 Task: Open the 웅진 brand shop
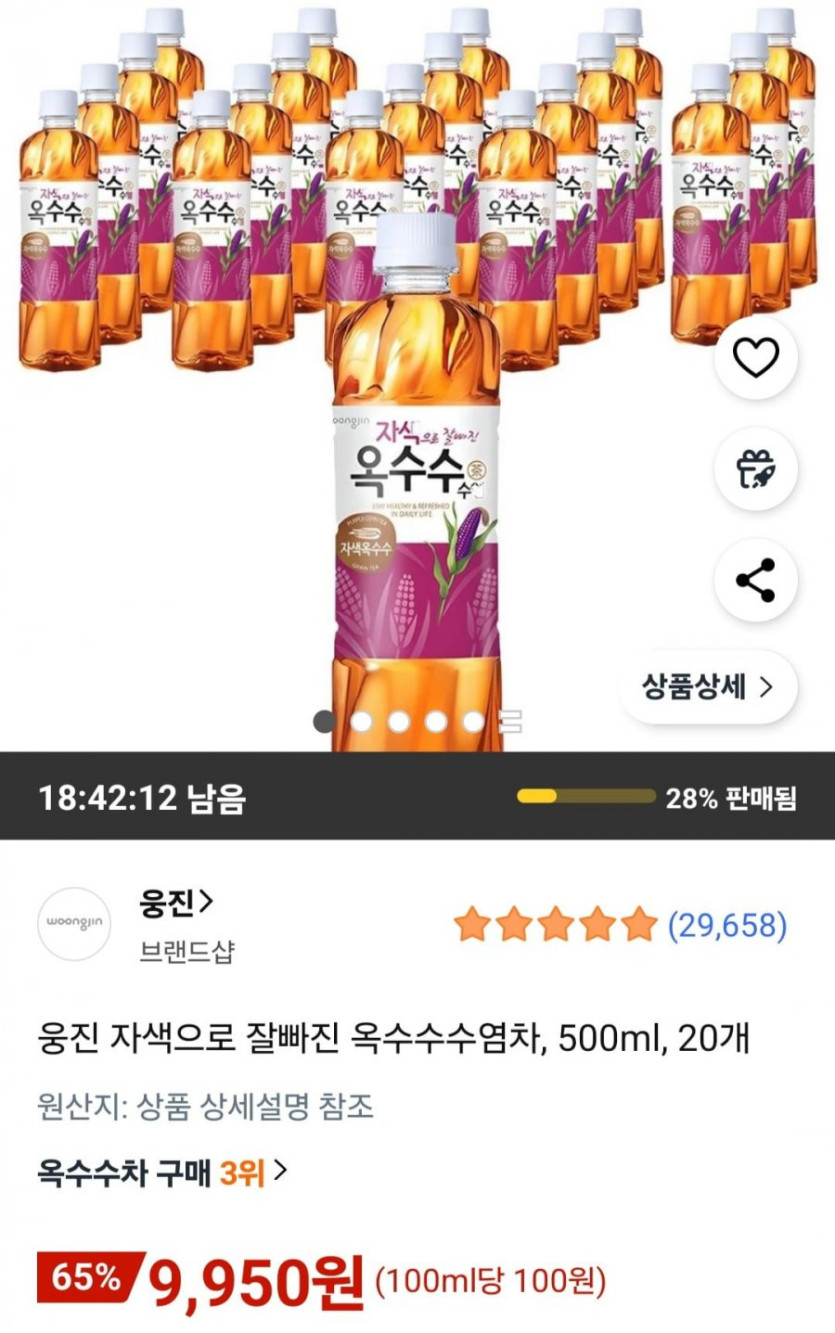click(176, 903)
